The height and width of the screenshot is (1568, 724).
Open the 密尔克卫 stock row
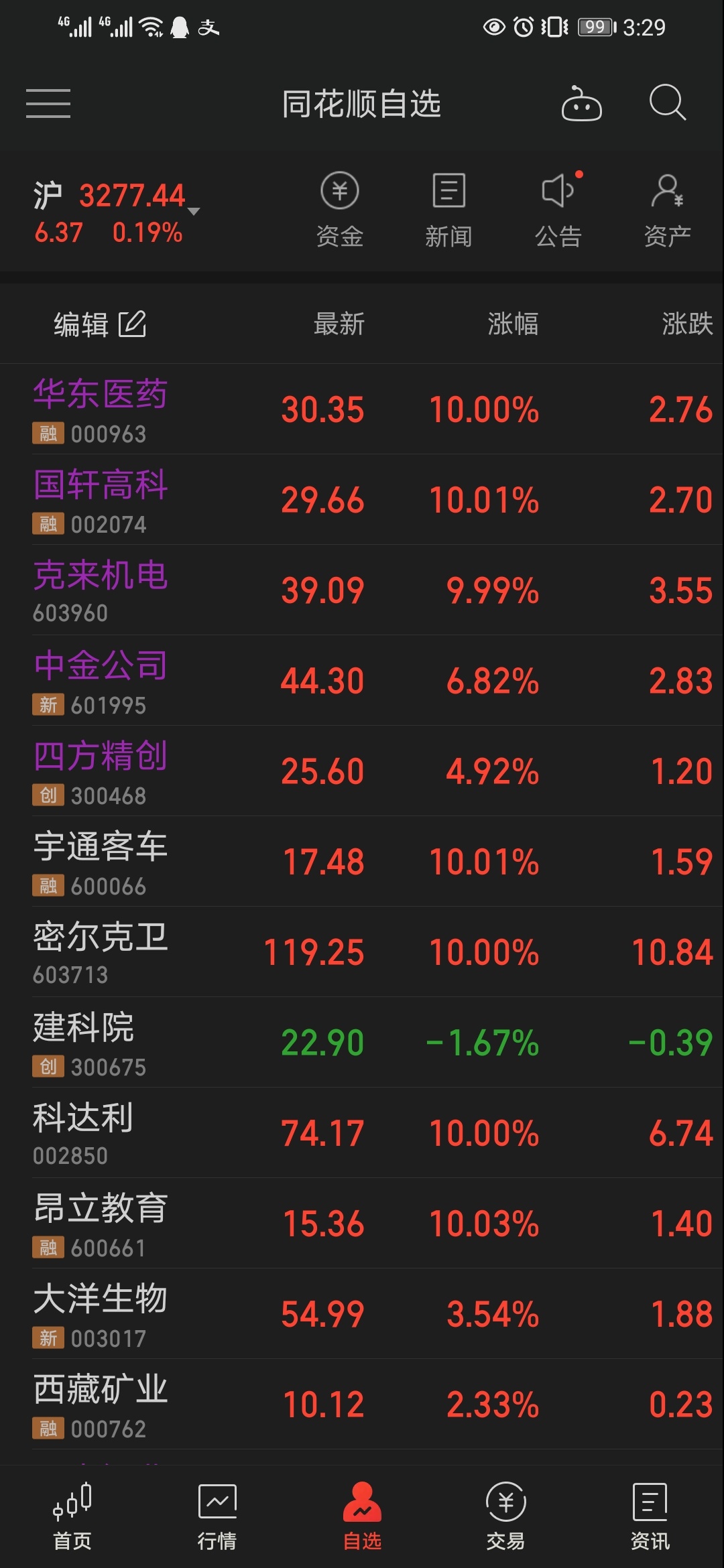pos(362,952)
